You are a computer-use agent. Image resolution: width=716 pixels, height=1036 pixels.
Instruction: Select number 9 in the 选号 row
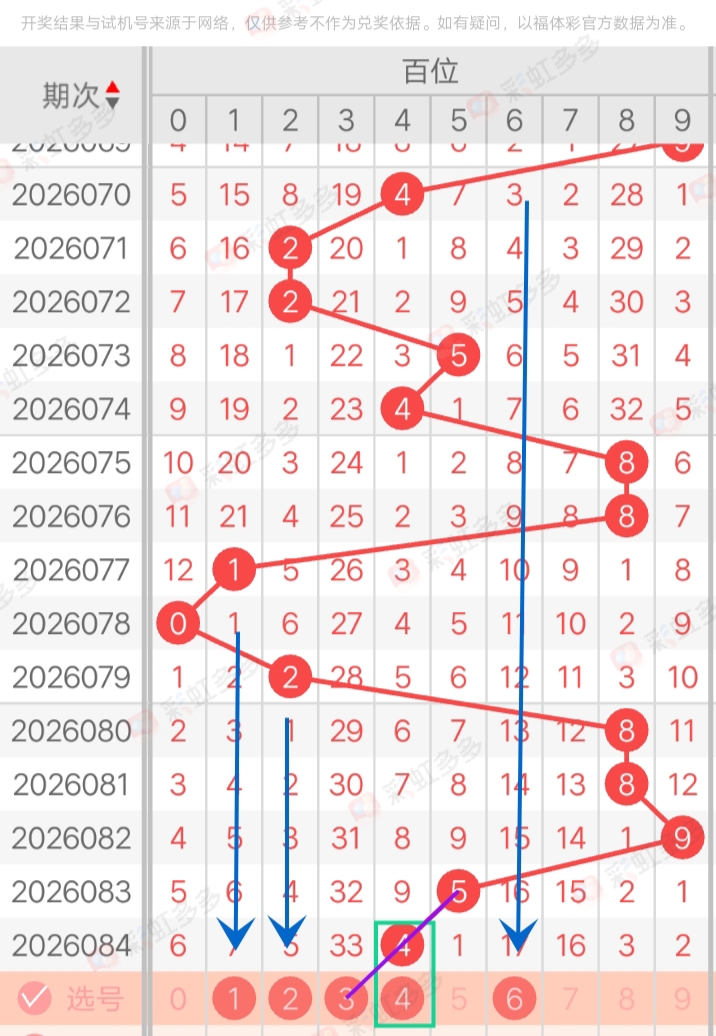point(682,998)
